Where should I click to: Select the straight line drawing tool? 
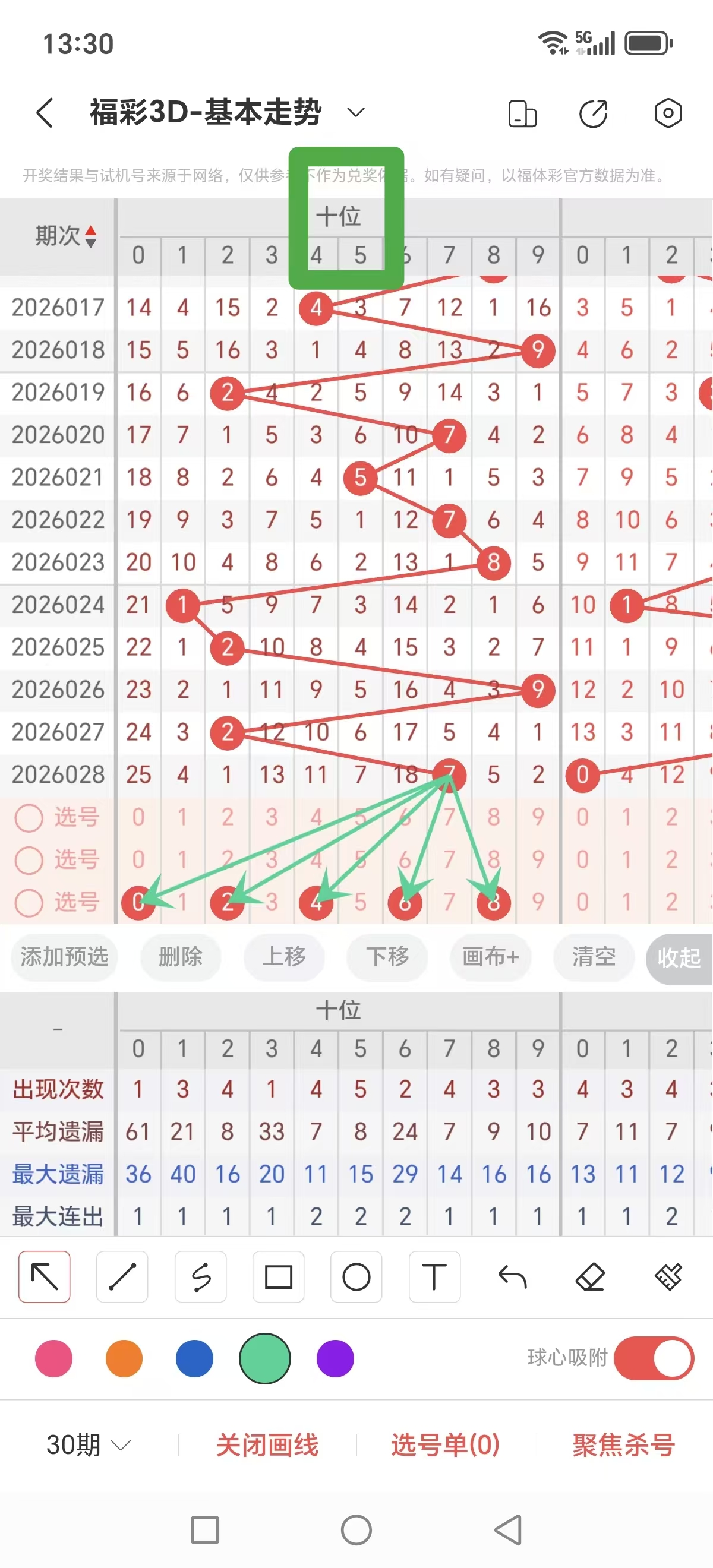click(122, 1278)
